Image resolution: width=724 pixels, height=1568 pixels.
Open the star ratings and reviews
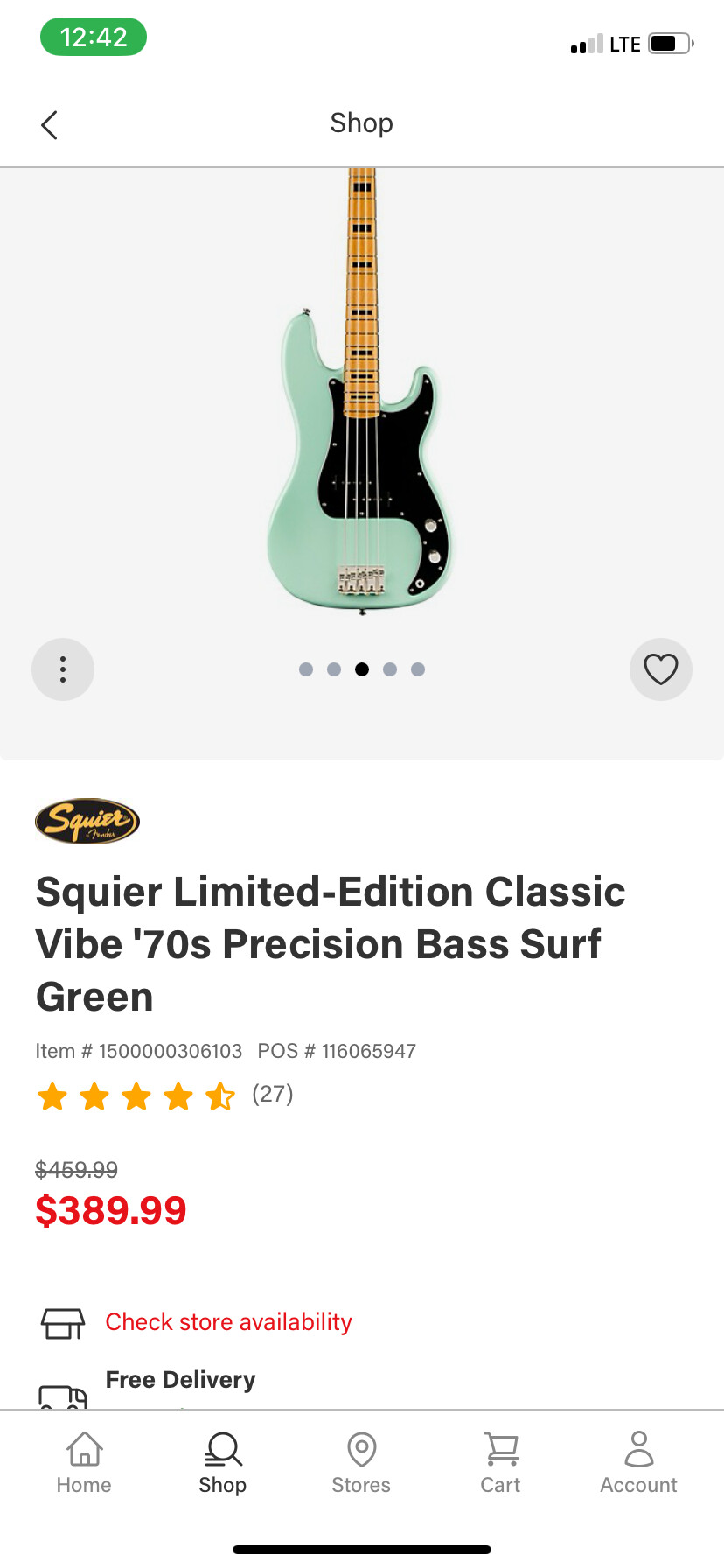165,1095
